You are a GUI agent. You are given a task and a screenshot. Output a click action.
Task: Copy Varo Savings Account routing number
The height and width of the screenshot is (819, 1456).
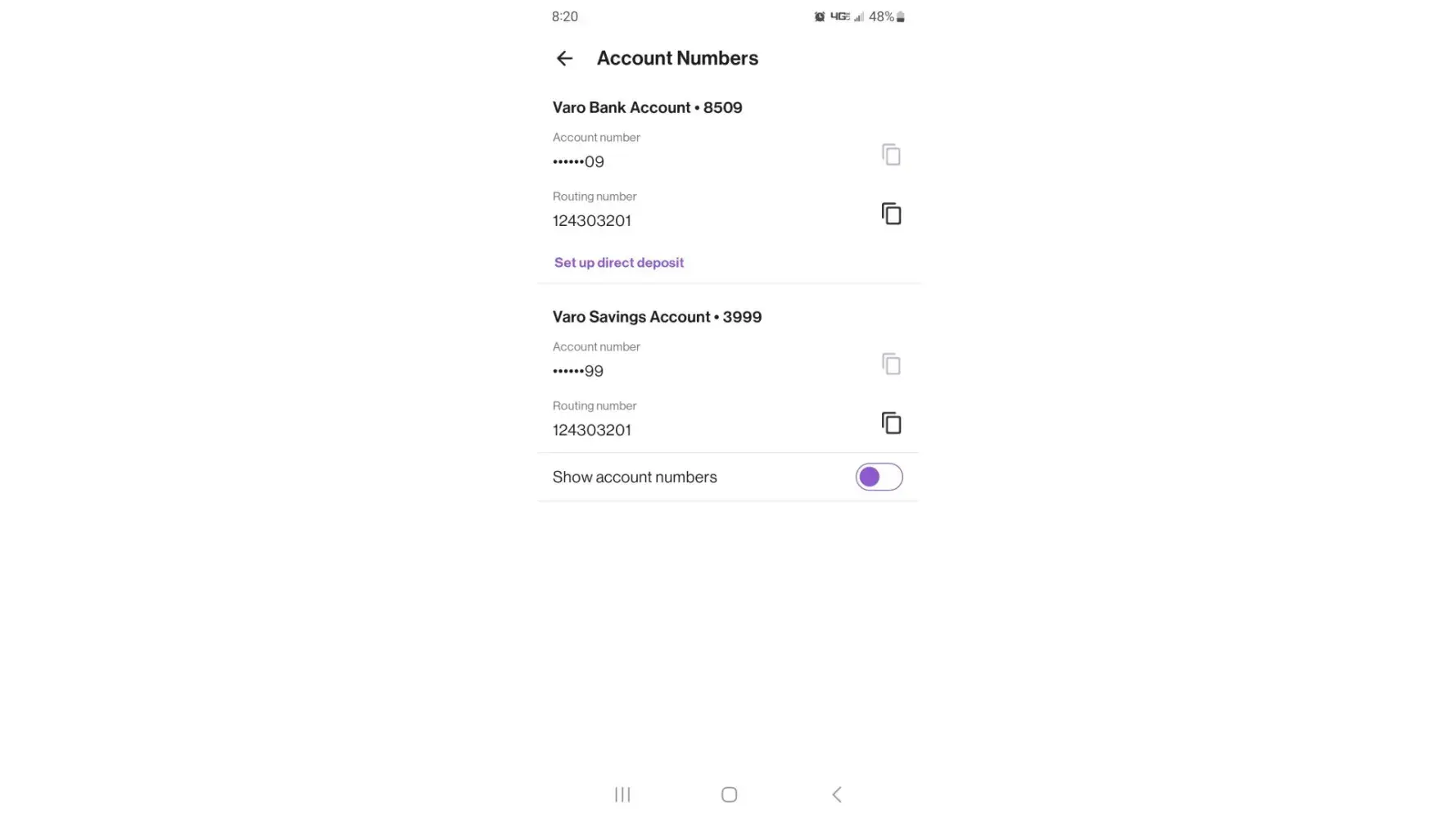pos(891,423)
